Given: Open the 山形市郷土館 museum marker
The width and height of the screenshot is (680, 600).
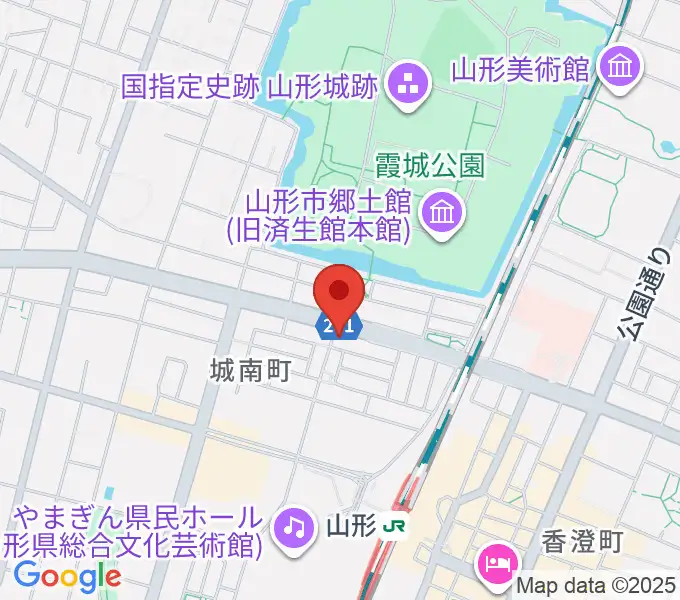Looking at the screenshot, I should (x=441, y=212).
